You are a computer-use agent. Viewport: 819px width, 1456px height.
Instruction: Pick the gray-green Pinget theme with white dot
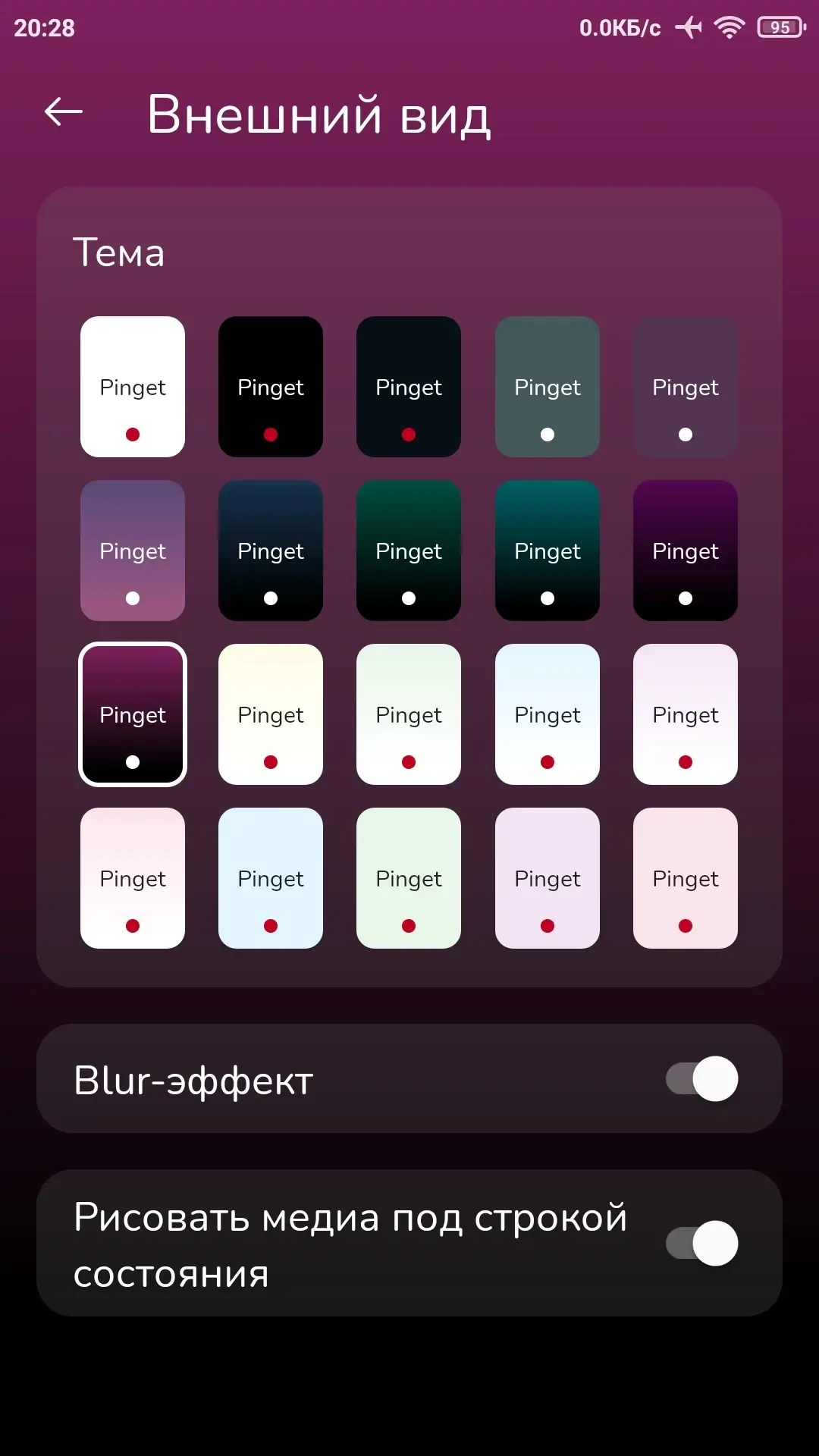[548, 387]
